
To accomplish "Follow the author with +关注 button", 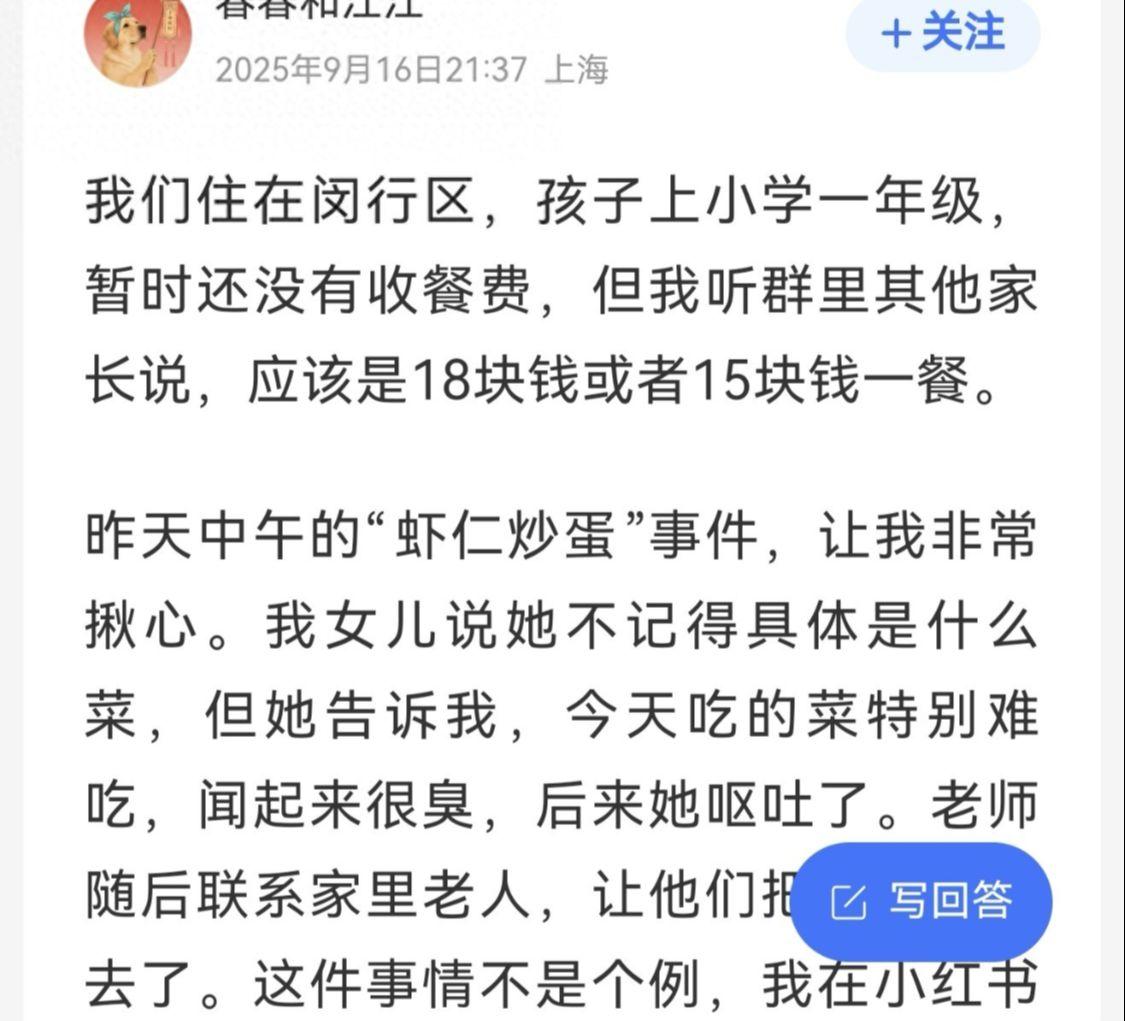I will [x=942, y=34].
